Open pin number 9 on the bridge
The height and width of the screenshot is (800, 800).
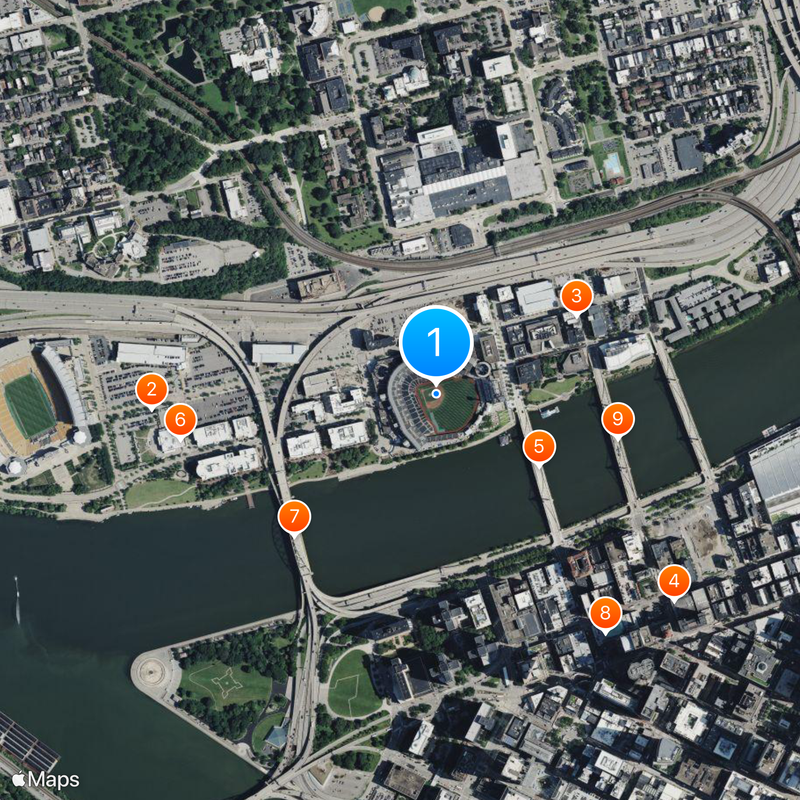[618, 417]
